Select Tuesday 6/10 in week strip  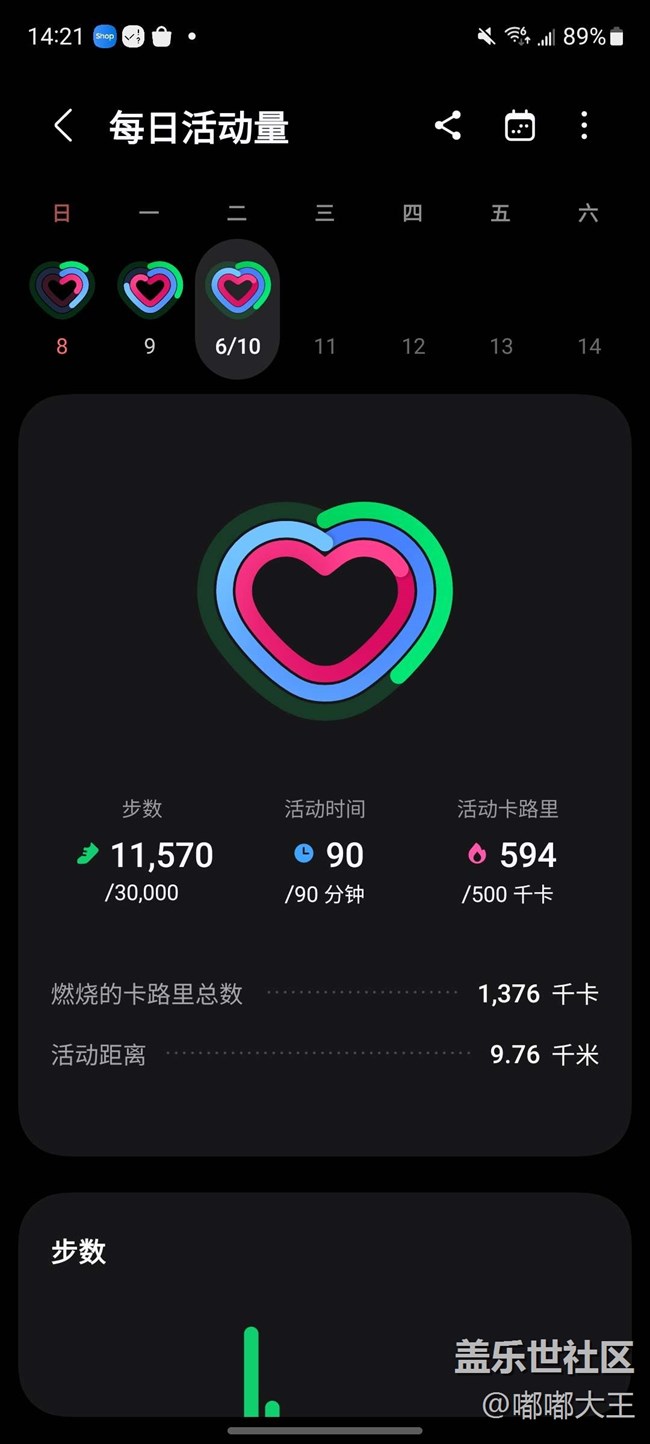click(x=237, y=309)
